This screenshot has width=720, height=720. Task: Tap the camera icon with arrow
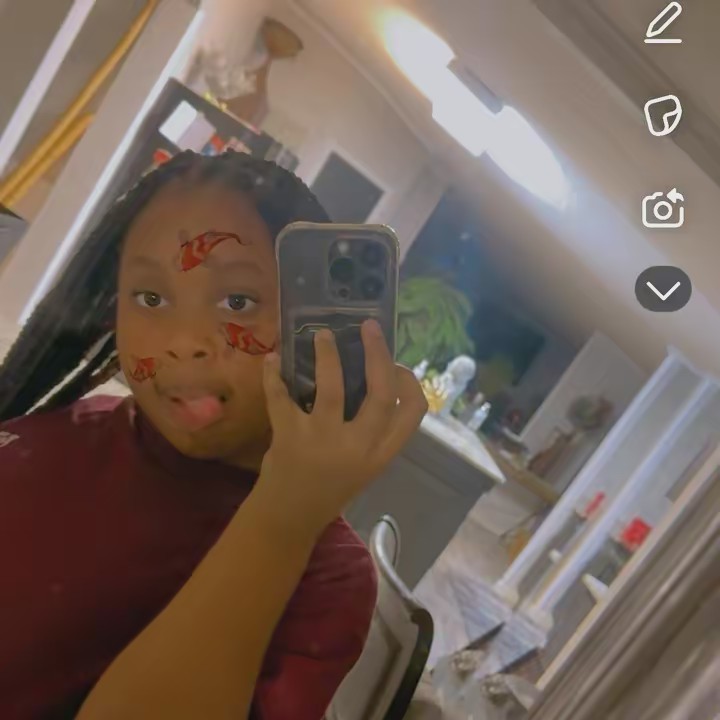point(662,209)
